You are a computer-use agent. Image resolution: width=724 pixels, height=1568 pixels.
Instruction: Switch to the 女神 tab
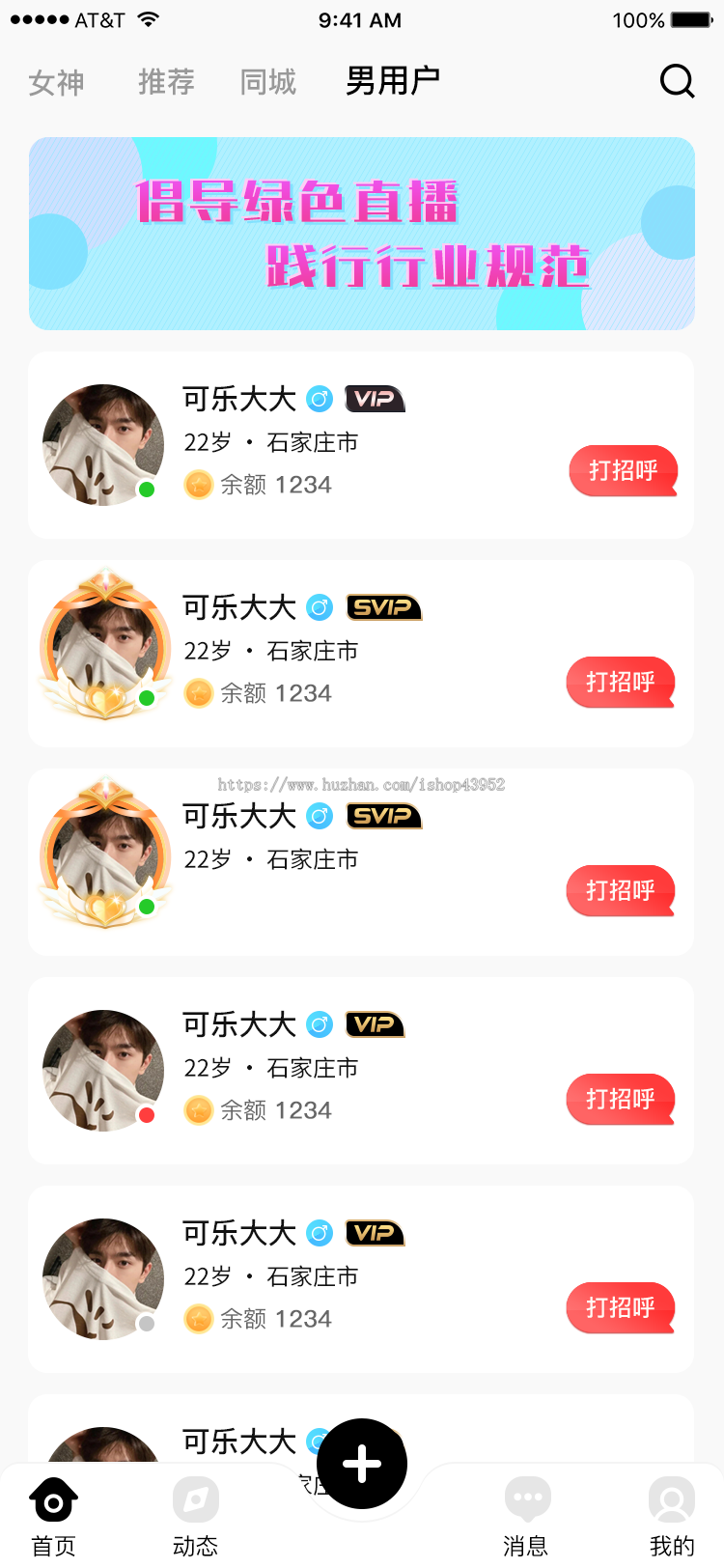[x=56, y=82]
